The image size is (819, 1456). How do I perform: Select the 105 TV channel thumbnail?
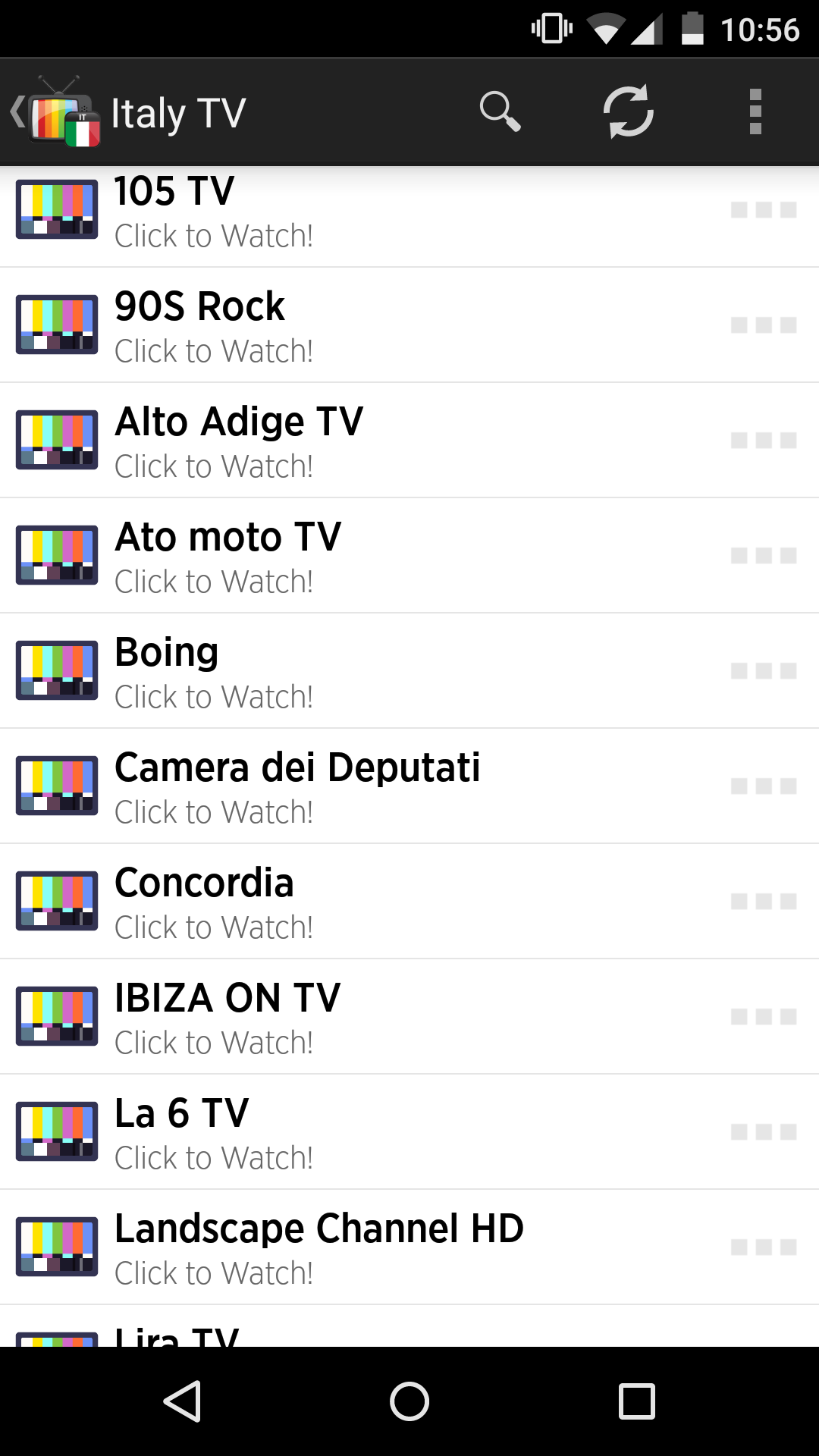coord(57,209)
